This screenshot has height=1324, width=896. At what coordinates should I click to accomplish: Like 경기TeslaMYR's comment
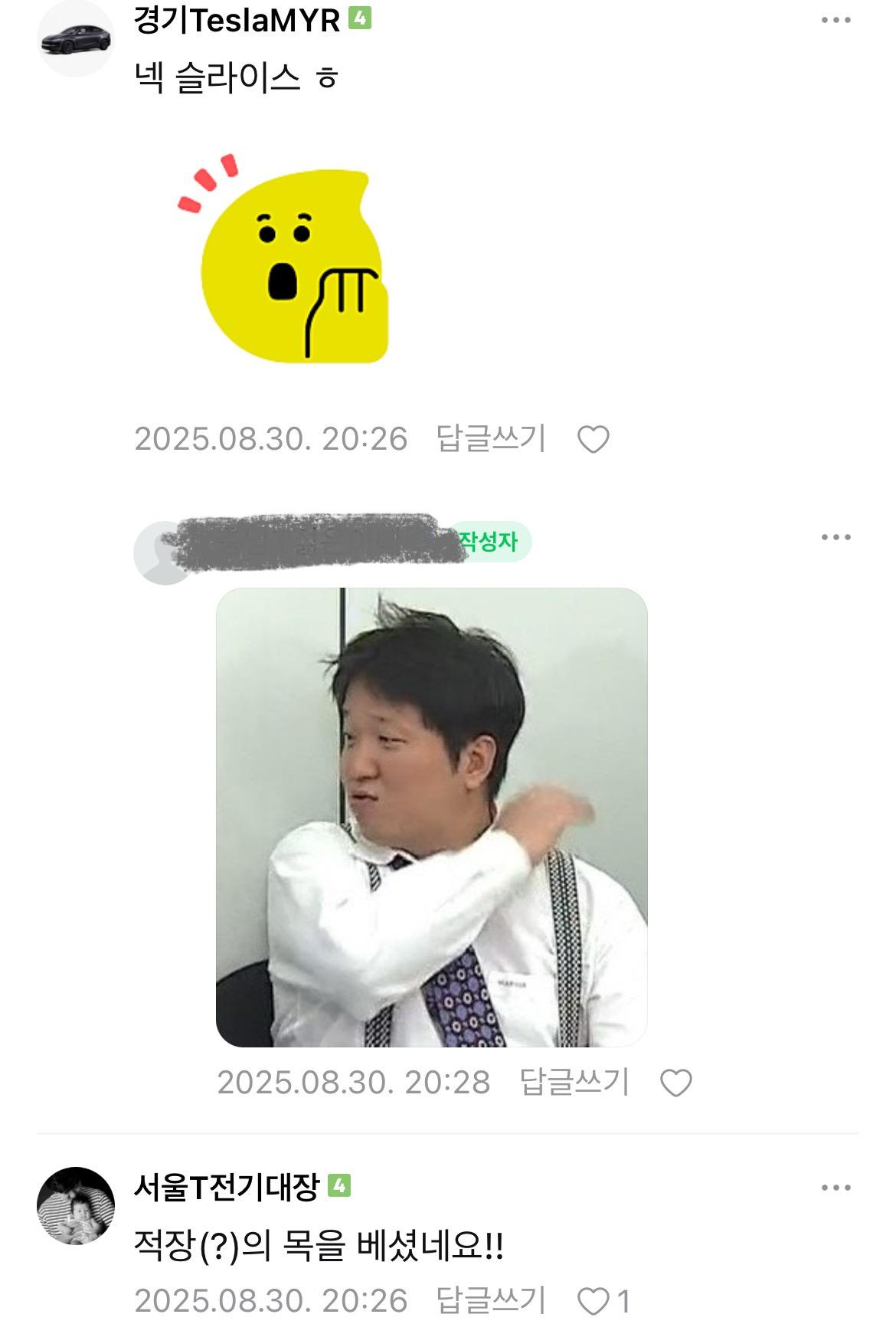(x=593, y=439)
